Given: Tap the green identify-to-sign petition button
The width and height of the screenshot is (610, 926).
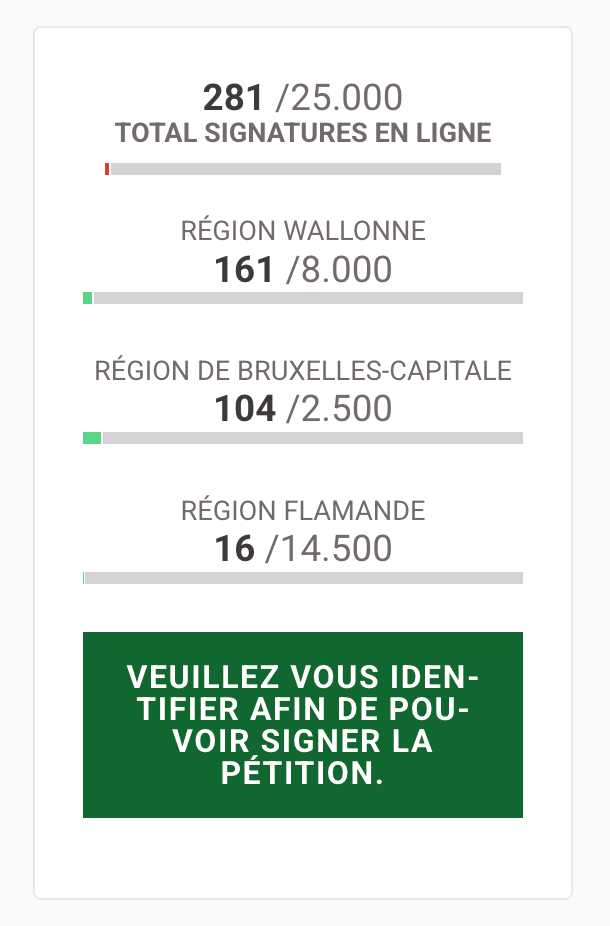Looking at the screenshot, I should pos(302,724).
